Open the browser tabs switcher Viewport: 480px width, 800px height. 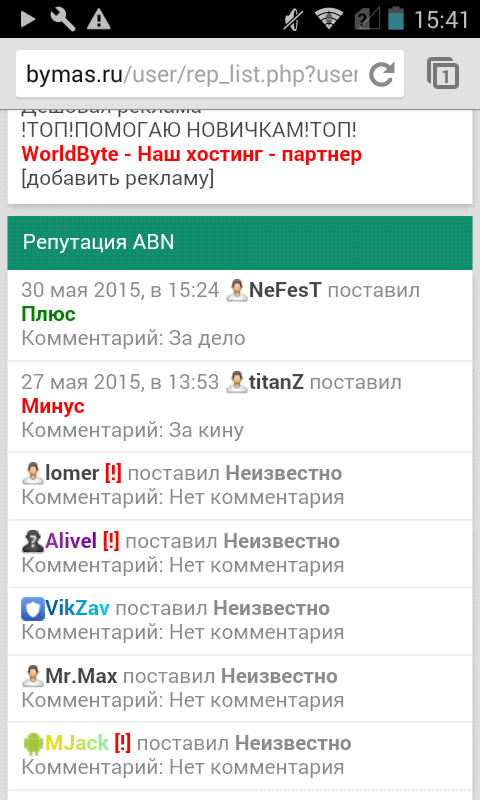pos(443,74)
